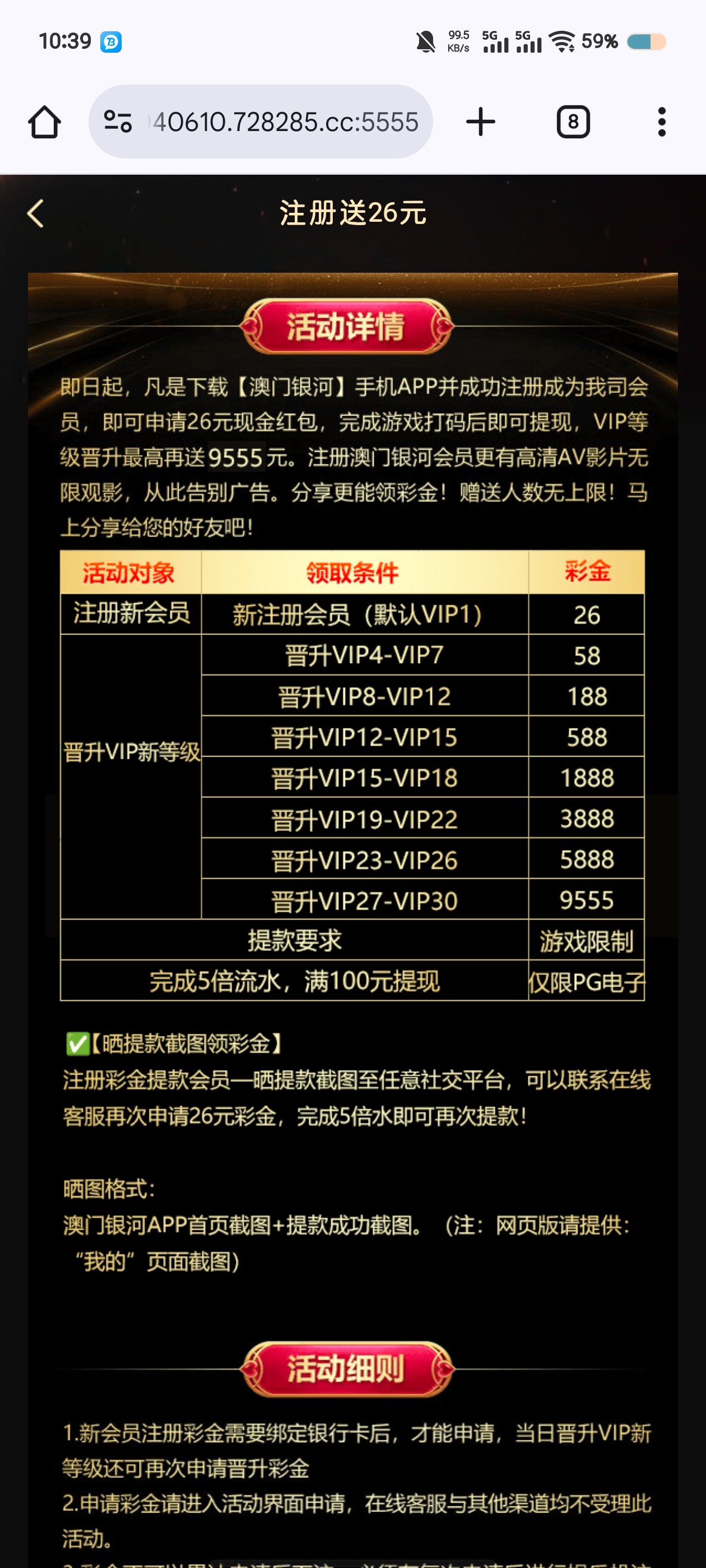The image size is (706, 1568).
Task: Open the browser overflow menu
Action: 662,122
